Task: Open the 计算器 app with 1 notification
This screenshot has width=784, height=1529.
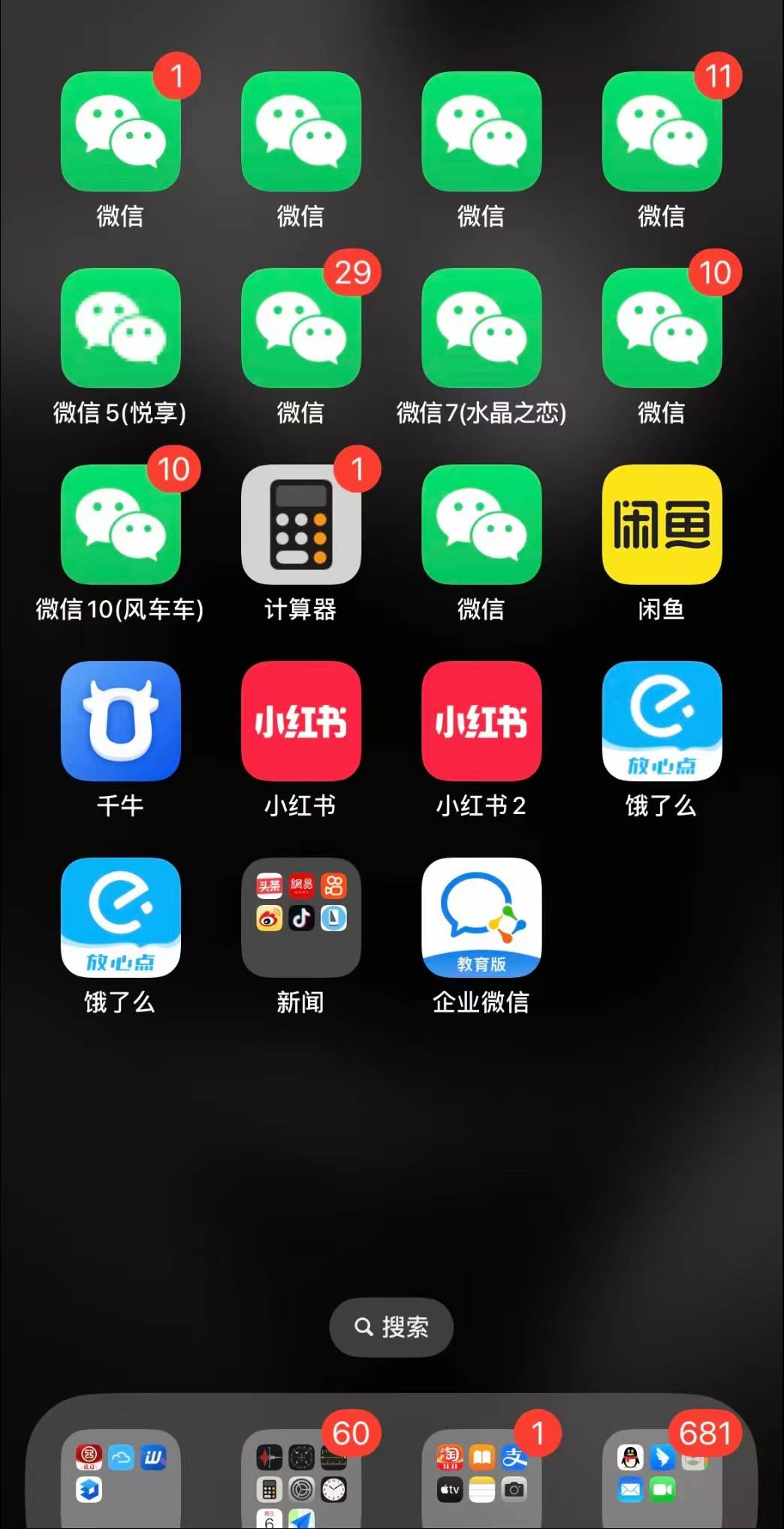Action: point(301,526)
